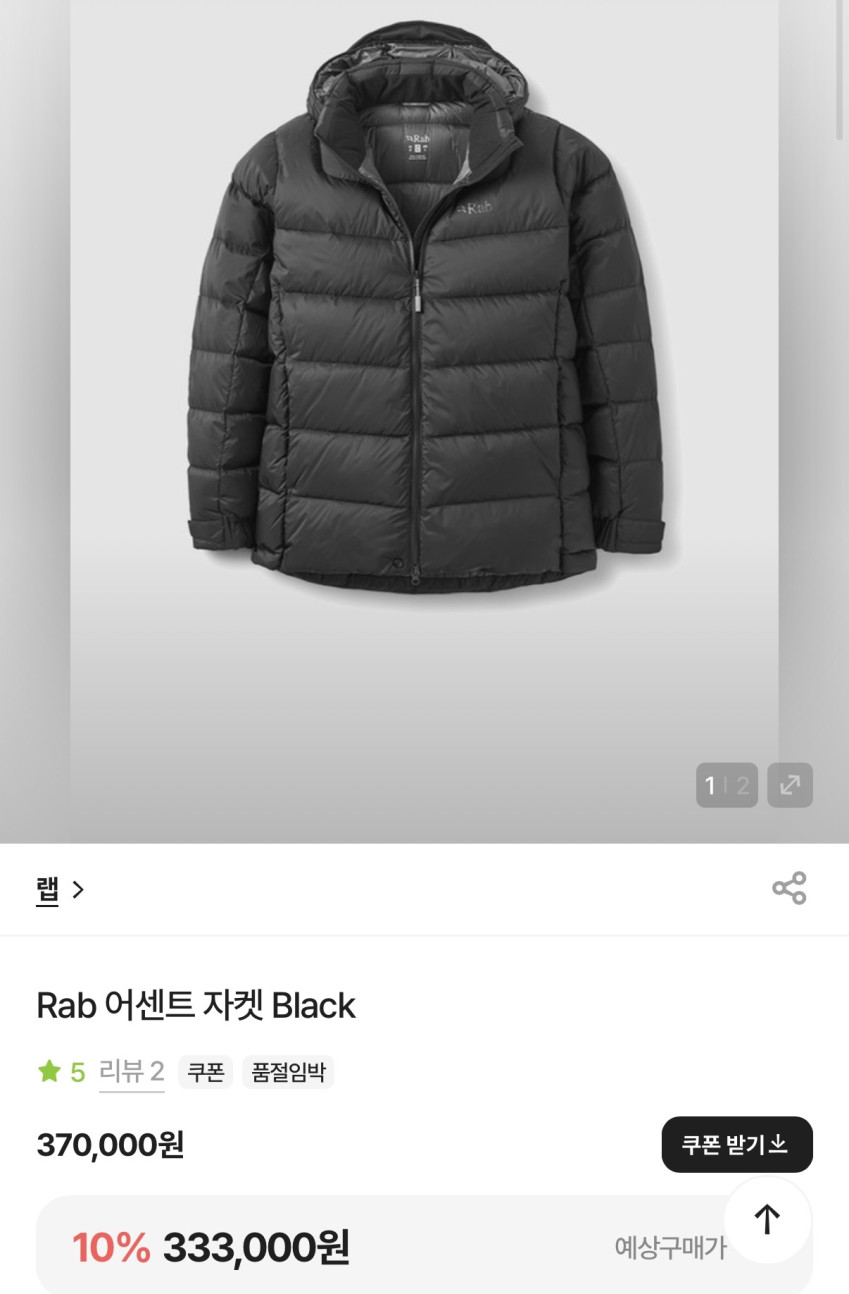Jump back to top with arrow button
Viewport: 849px width, 1294px height.
click(767, 1219)
